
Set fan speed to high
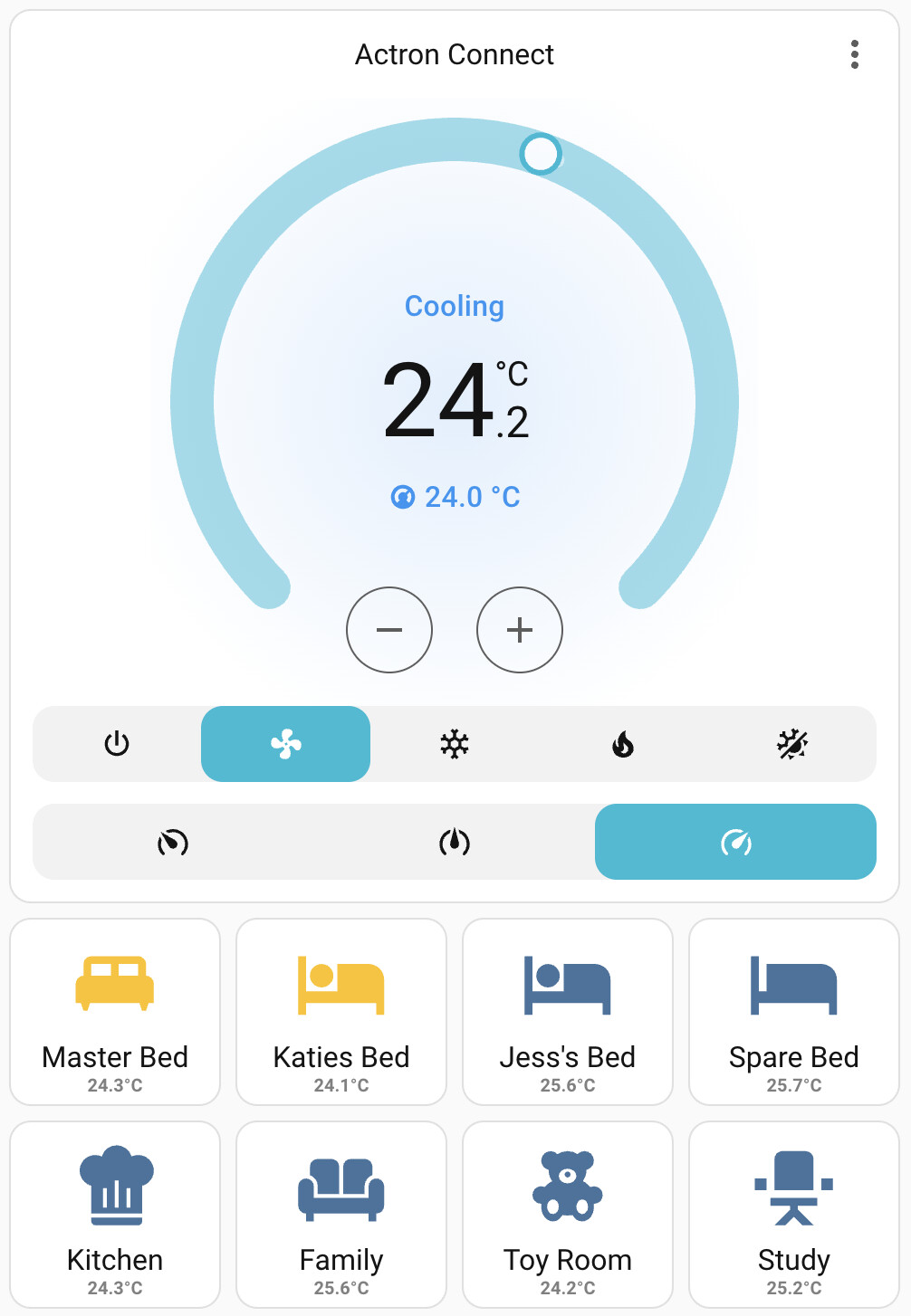pos(735,842)
